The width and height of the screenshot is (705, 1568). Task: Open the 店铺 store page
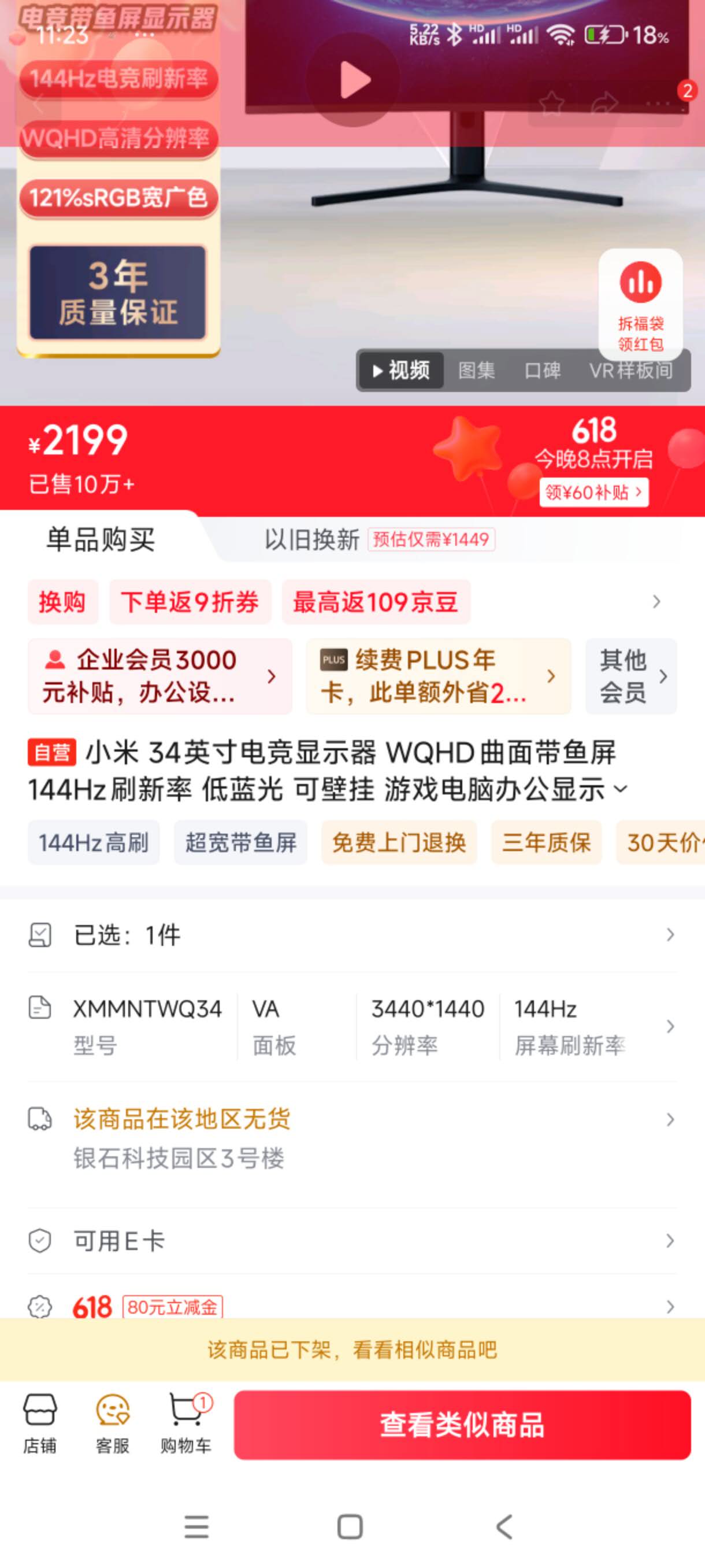40,1423
